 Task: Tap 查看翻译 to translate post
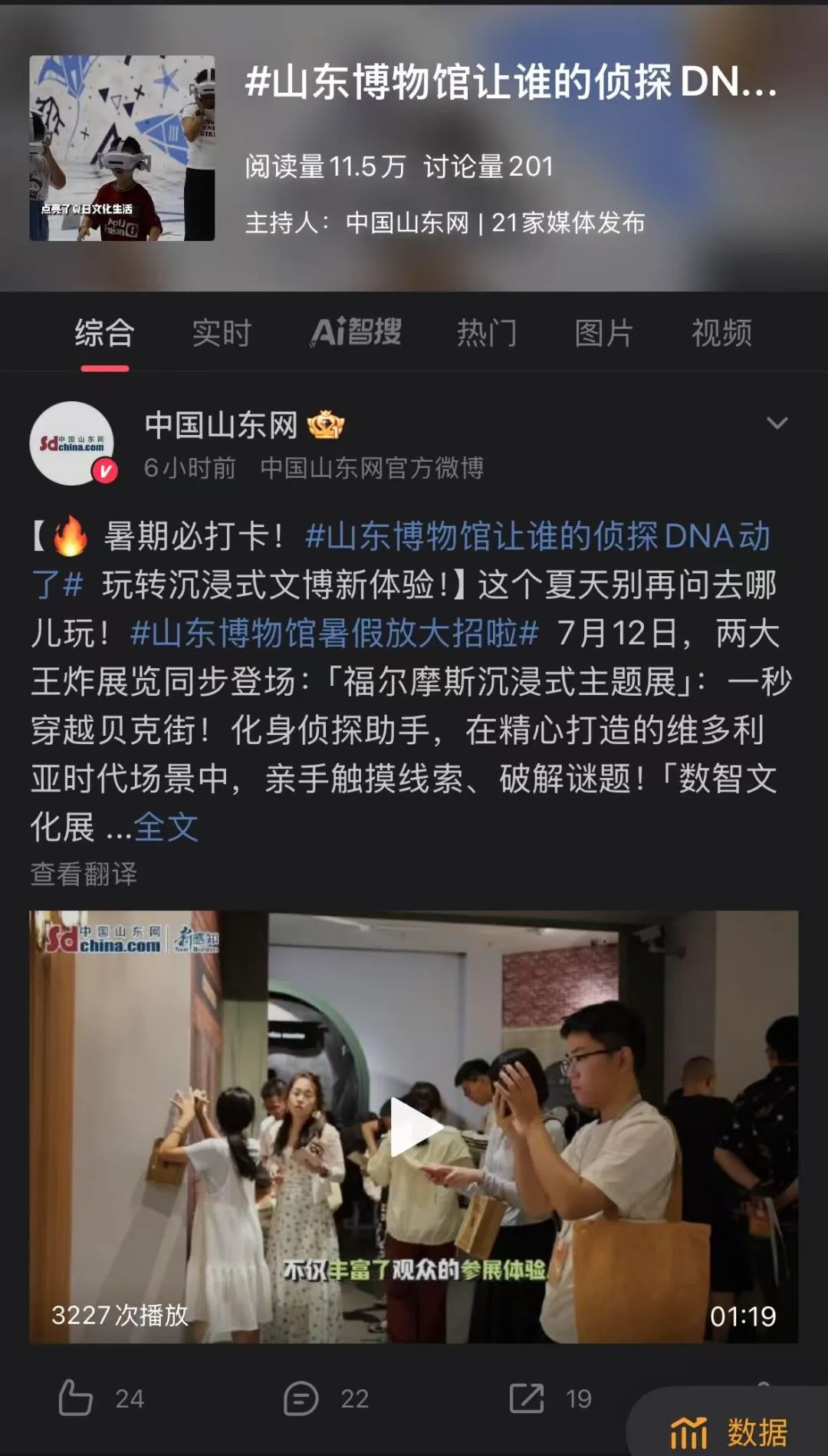coord(84,874)
